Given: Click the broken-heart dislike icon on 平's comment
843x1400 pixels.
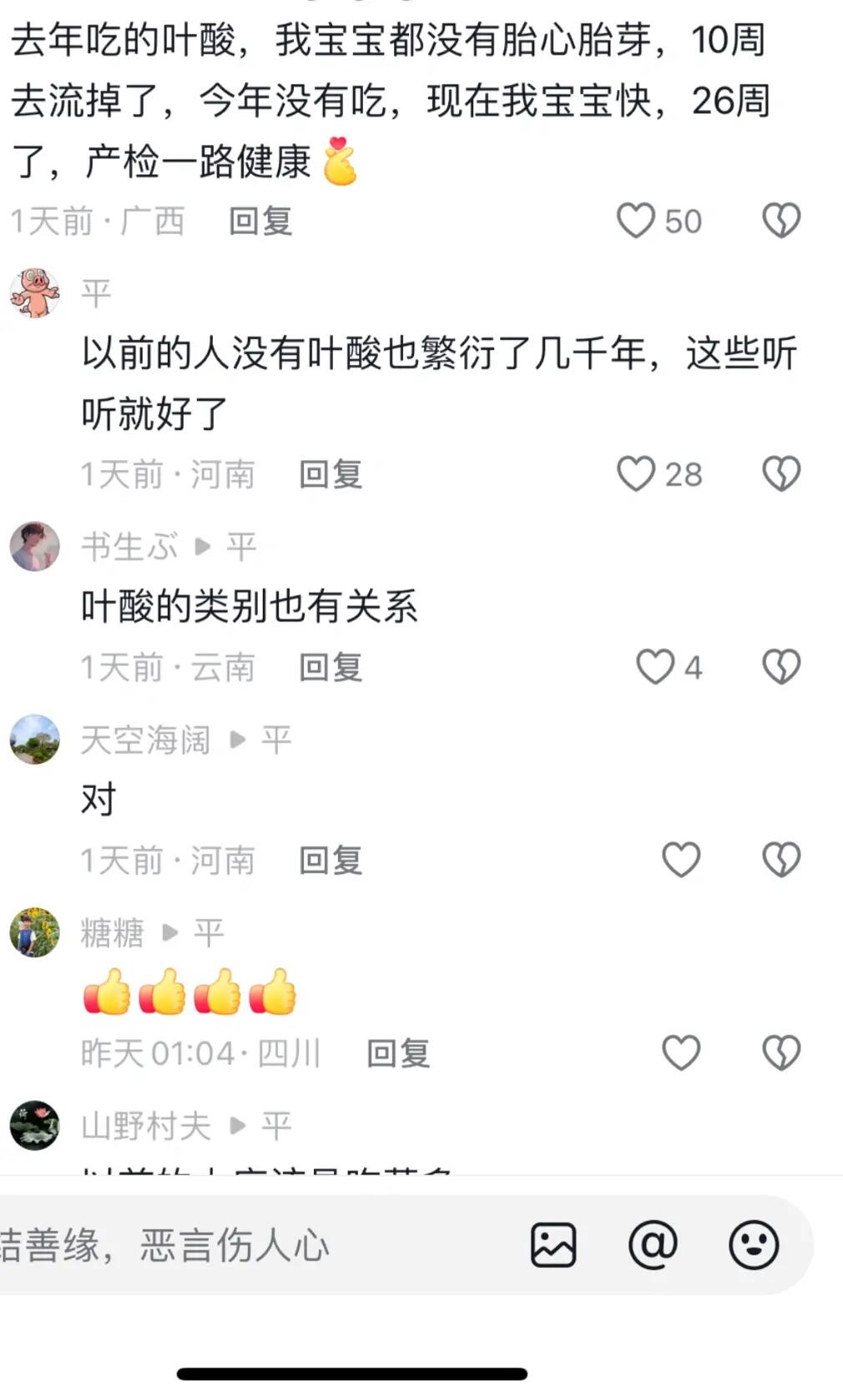Looking at the screenshot, I should (781, 473).
